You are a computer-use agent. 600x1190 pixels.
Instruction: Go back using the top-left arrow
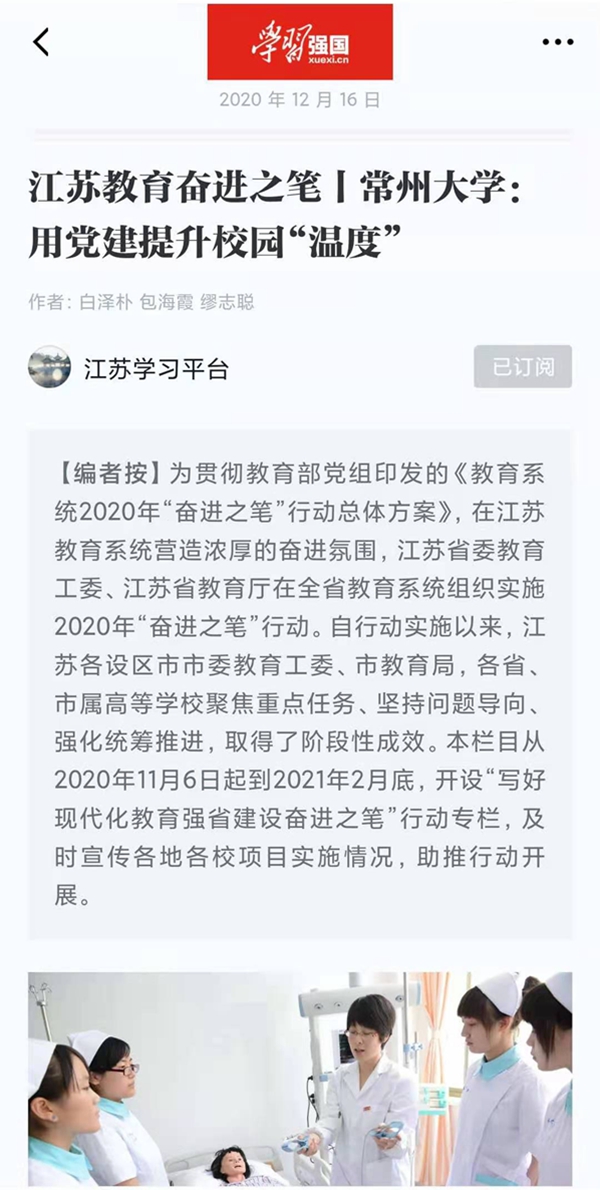click(x=41, y=42)
